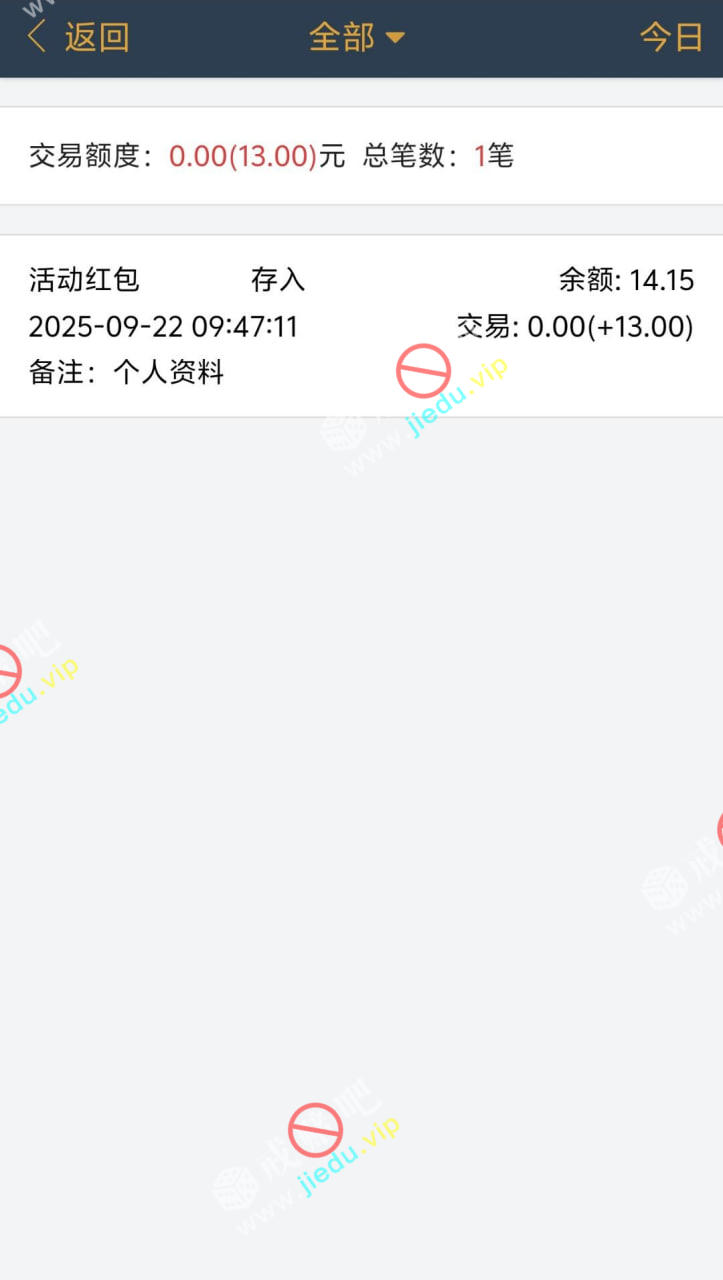Open the 活动红包 transaction record

[x=361, y=326]
